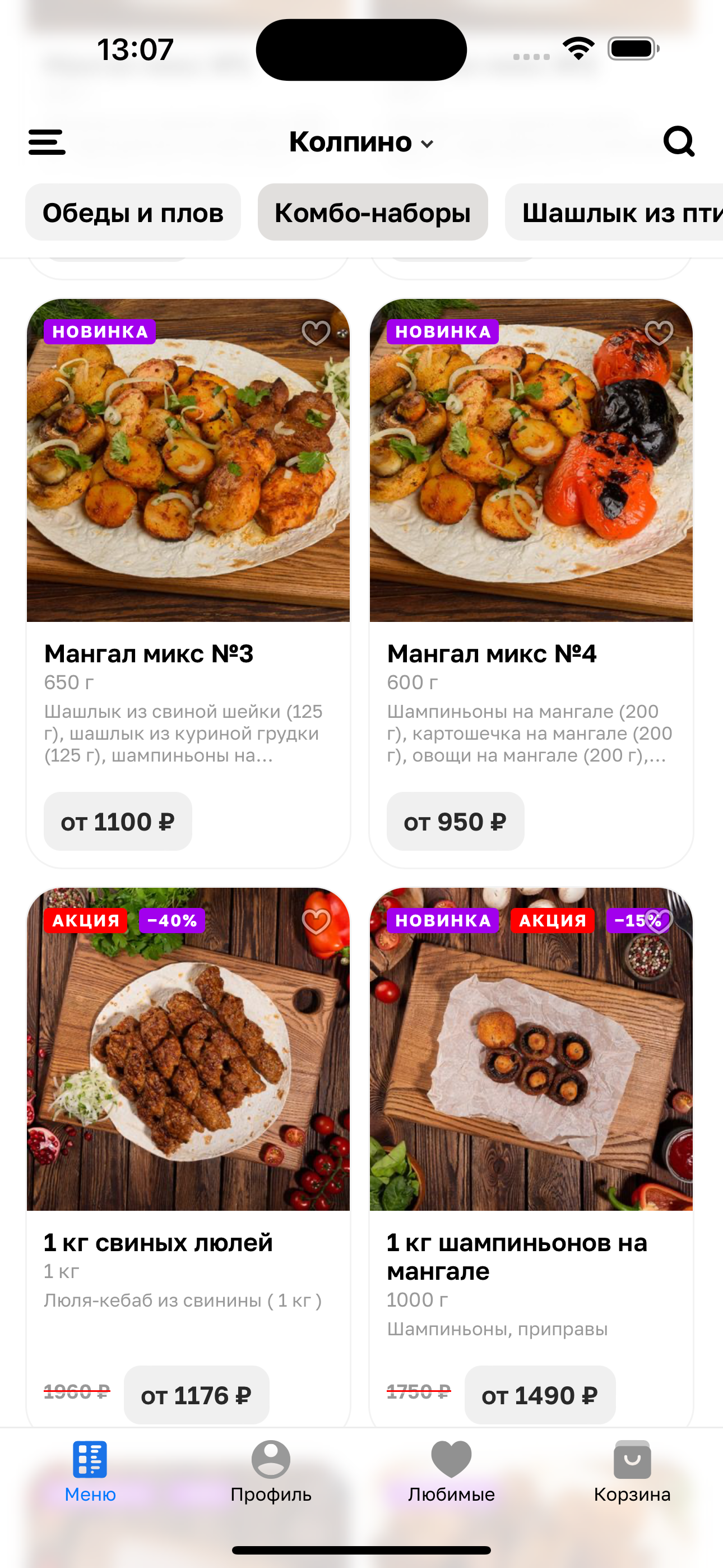Open the search icon
The image size is (723, 1568).
(679, 142)
